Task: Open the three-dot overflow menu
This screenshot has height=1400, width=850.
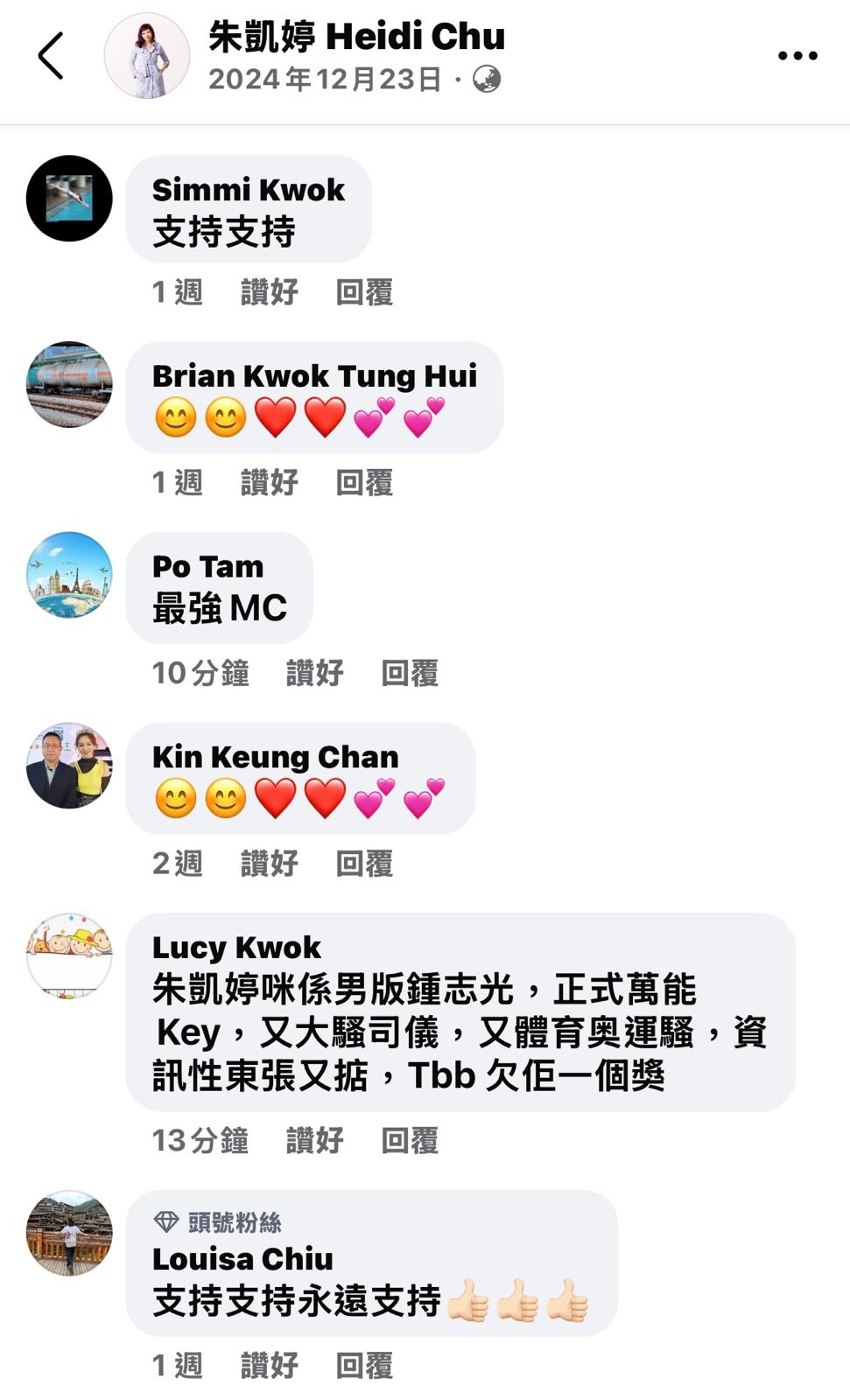Action: tap(797, 56)
